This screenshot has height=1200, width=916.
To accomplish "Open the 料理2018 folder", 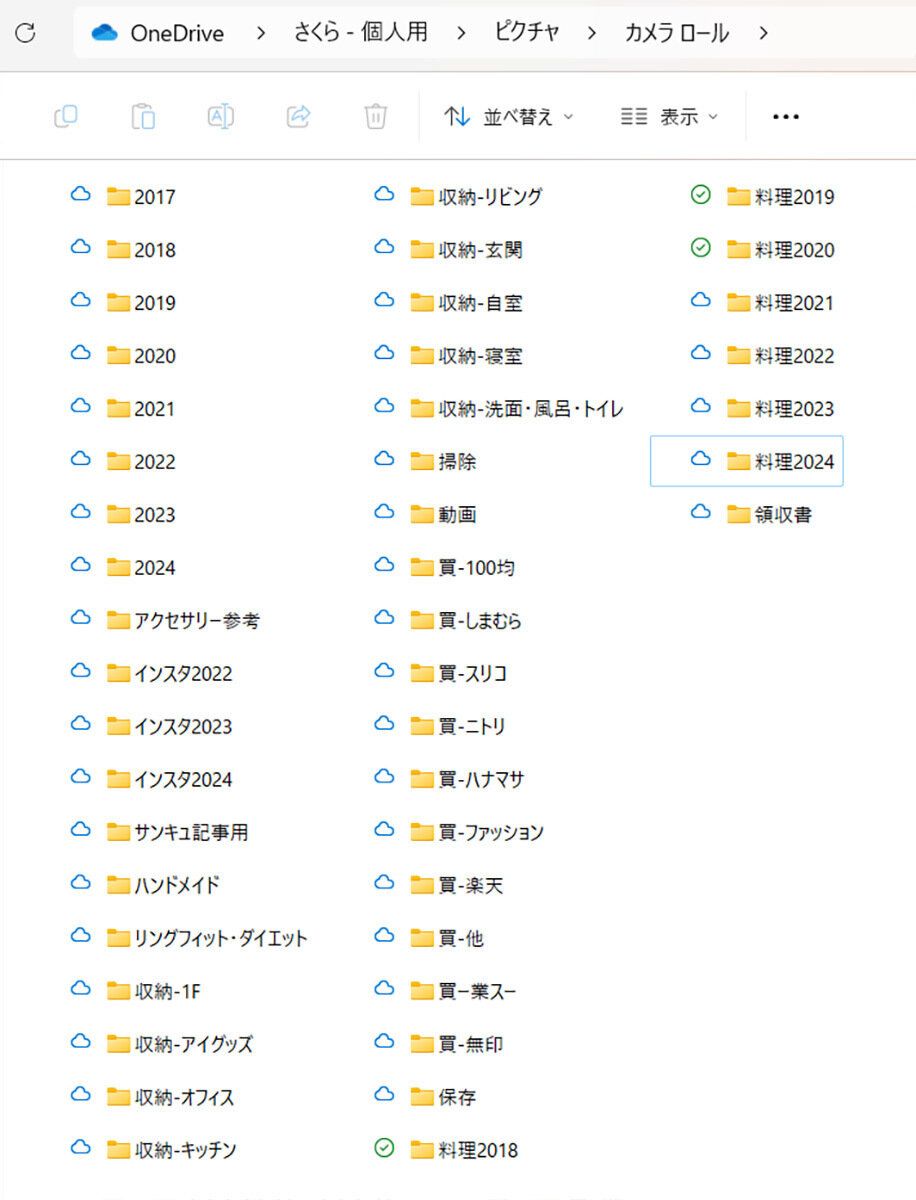I will [478, 1150].
